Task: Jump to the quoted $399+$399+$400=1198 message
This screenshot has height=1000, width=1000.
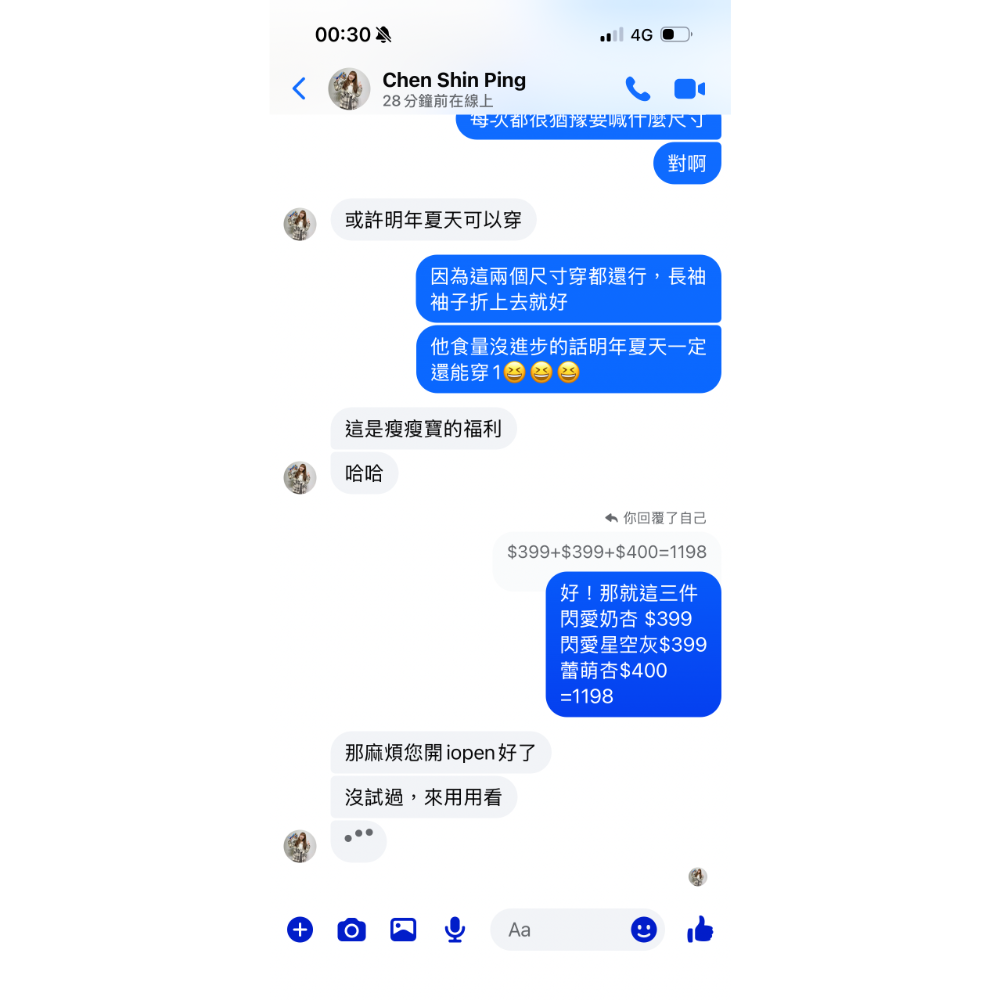Action: [x=606, y=552]
